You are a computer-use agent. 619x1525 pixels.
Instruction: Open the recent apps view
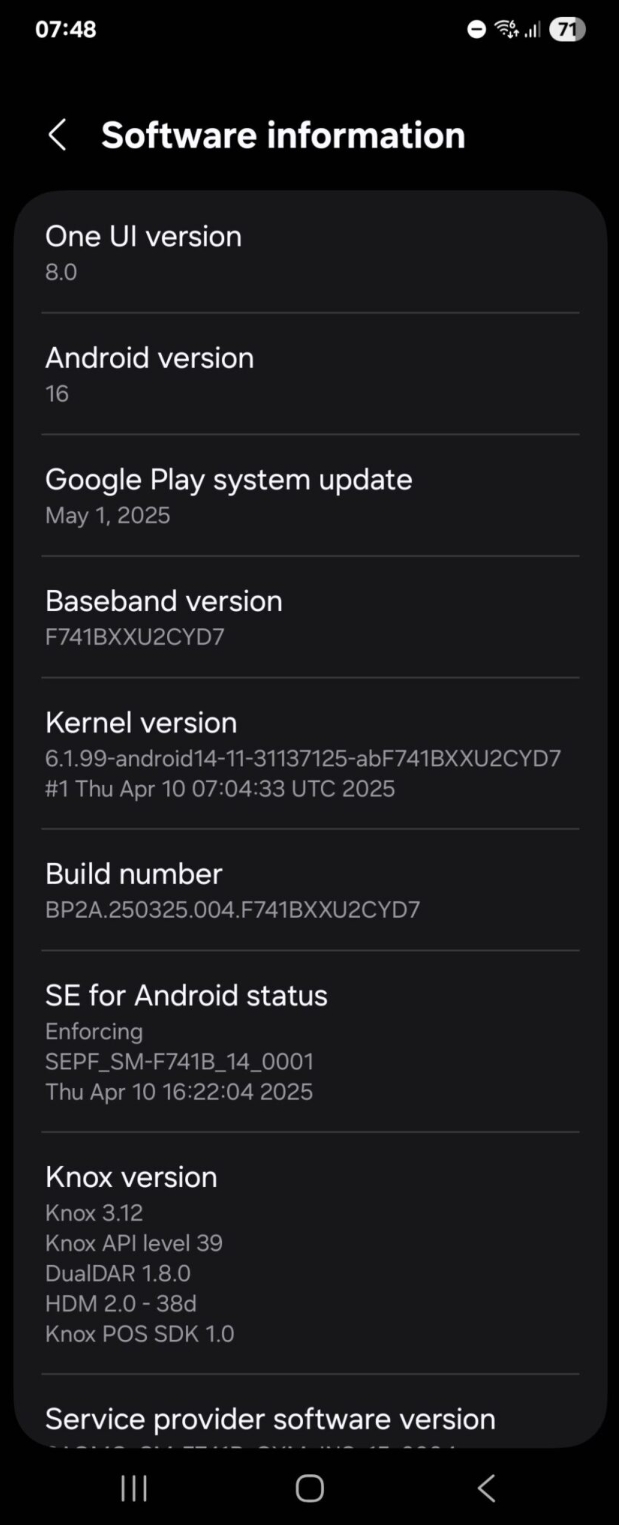click(134, 1488)
